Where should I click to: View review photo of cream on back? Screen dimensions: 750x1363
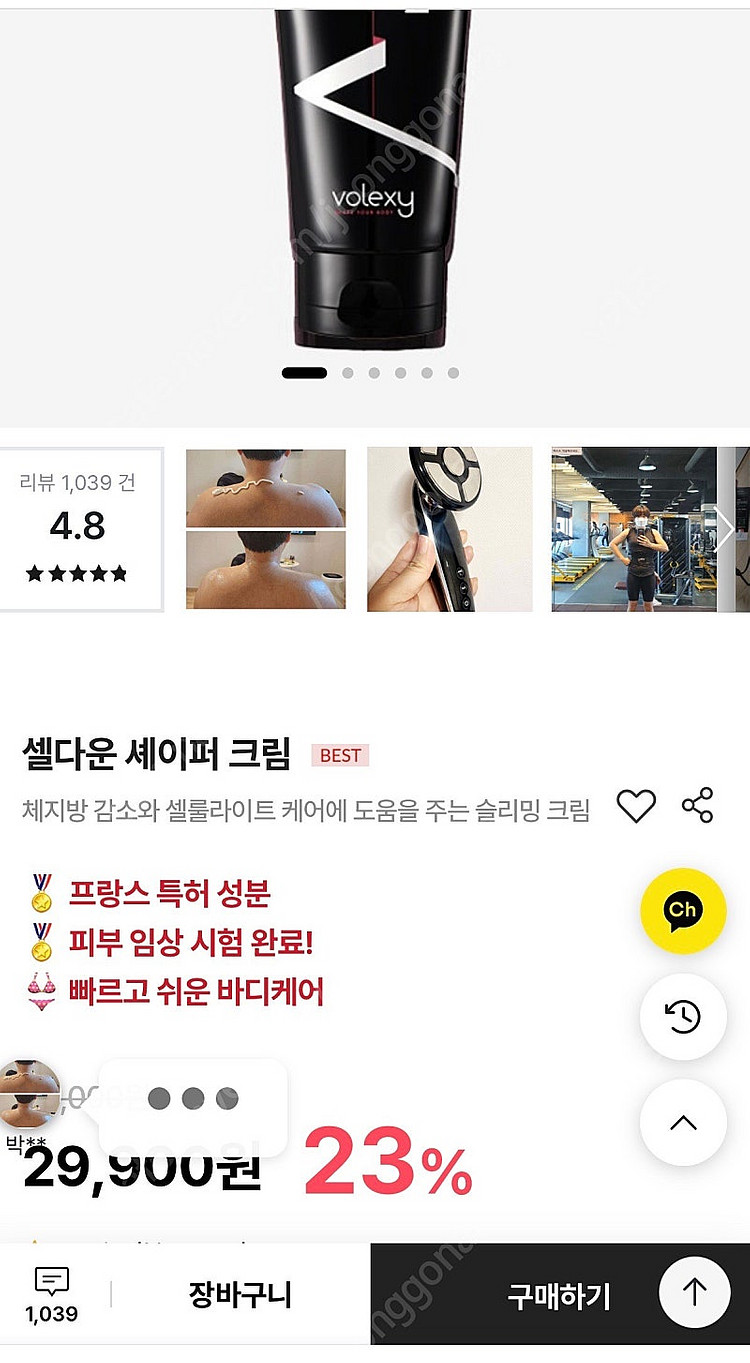265,529
